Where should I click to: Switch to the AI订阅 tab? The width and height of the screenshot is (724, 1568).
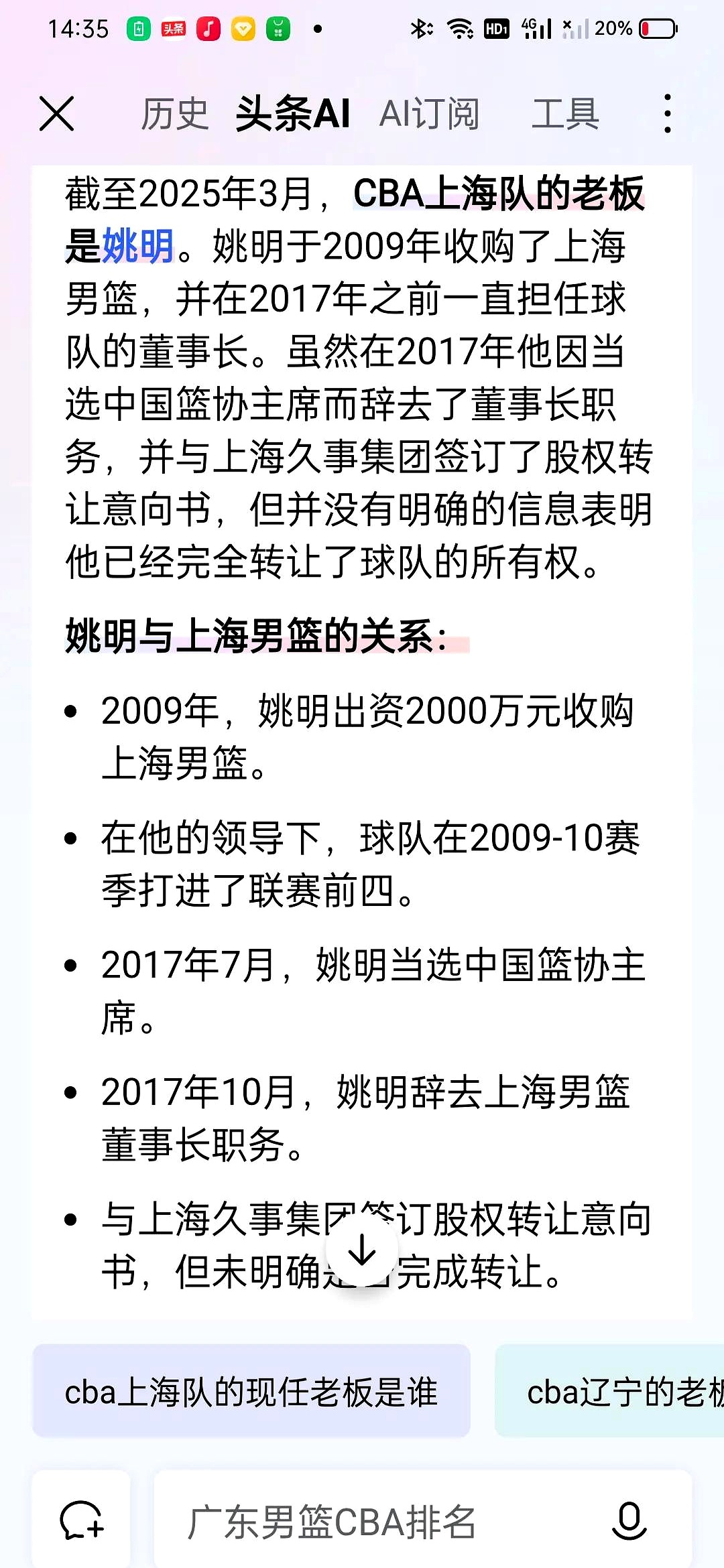(x=429, y=113)
